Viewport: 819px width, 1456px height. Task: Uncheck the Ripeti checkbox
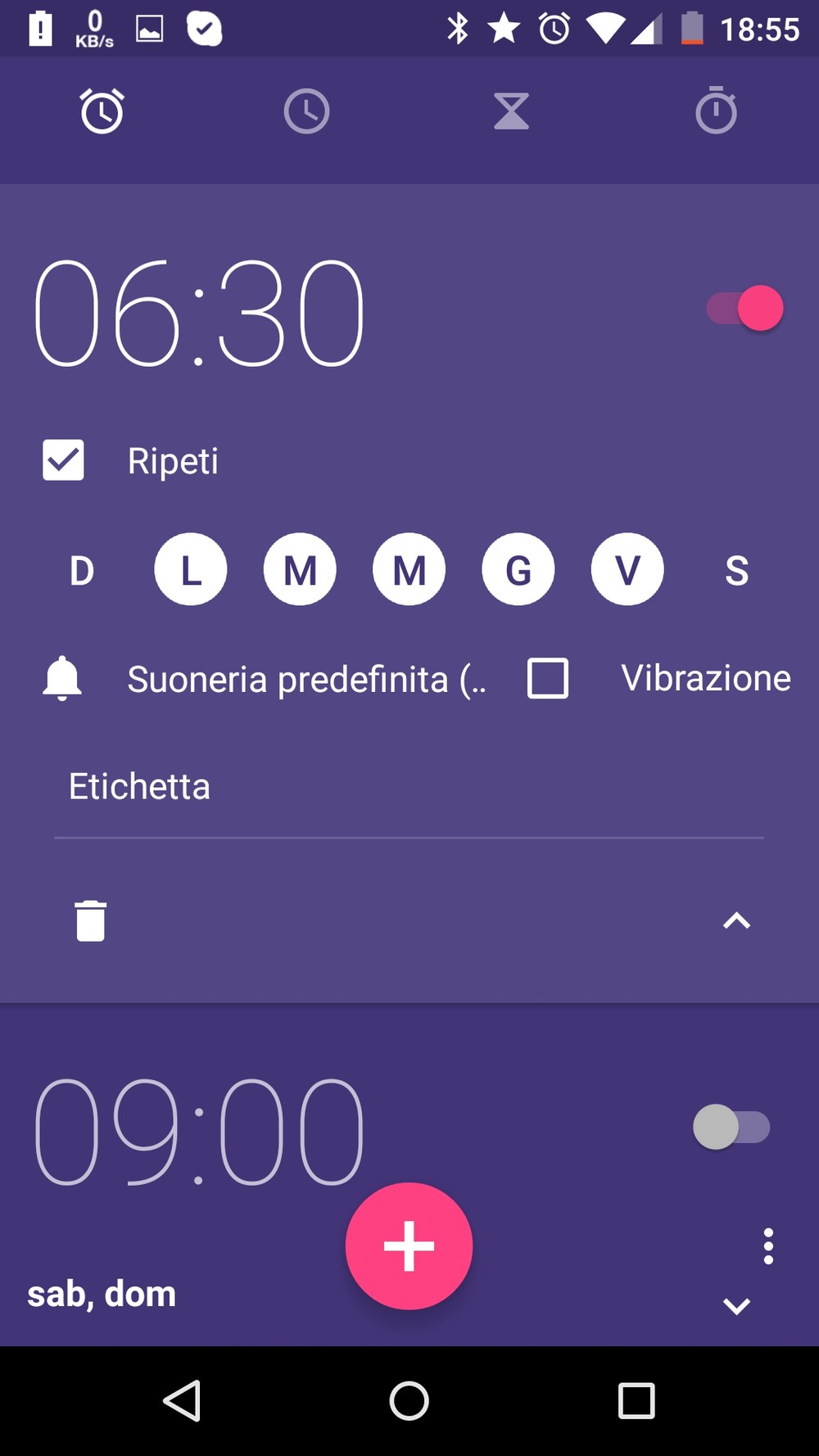pos(63,460)
